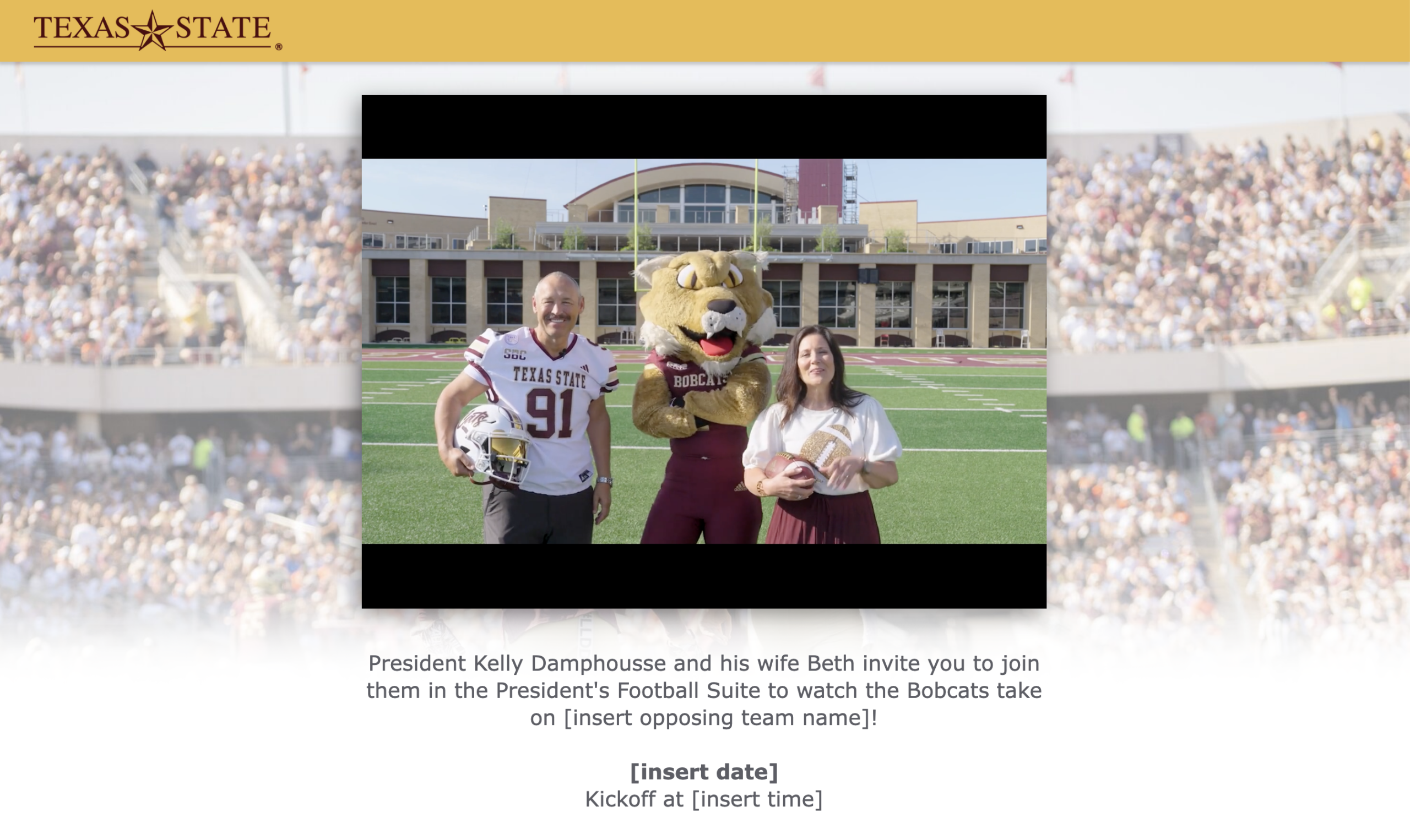The width and height of the screenshot is (1410, 840).
Task: Play the President's invitation video
Action: click(x=704, y=352)
